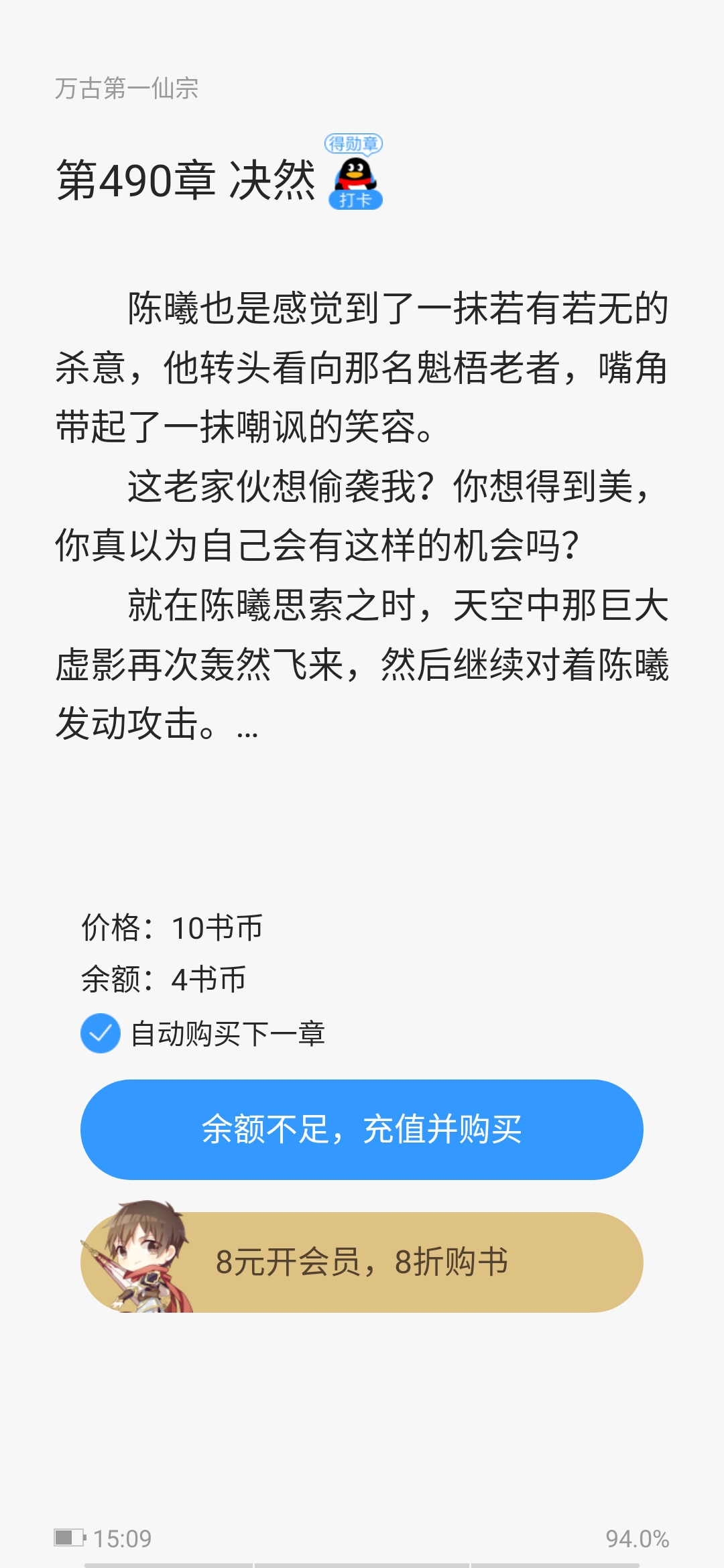Open 8元开会员，8折购书 membership offer

pos(362,1262)
